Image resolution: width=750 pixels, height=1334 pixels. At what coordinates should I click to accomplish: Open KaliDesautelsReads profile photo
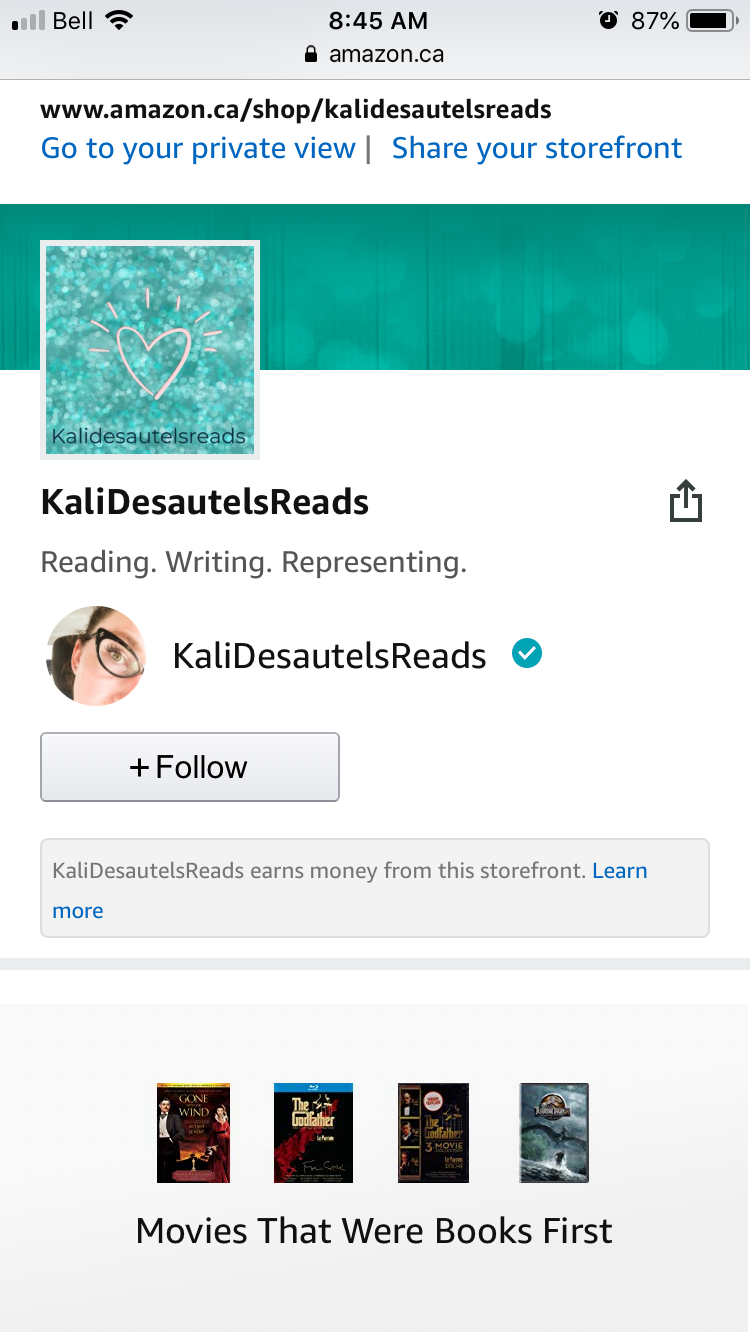(96, 656)
